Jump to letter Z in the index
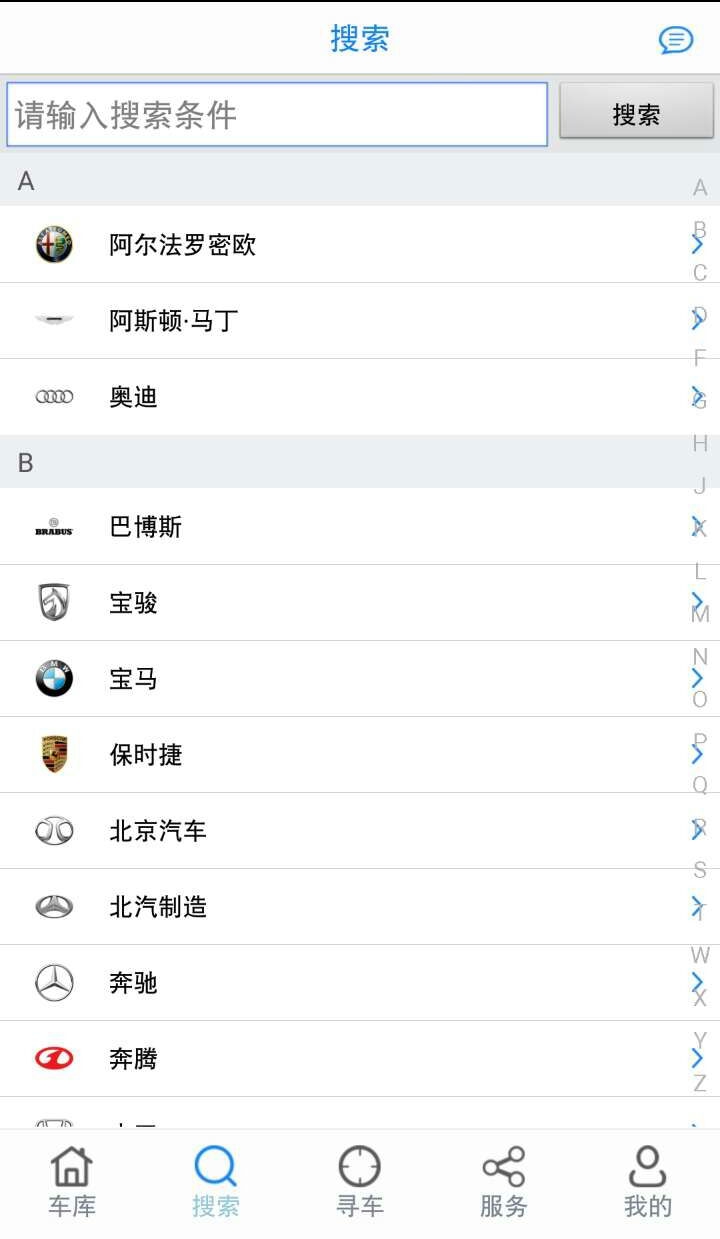The image size is (720, 1239). (x=700, y=1083)
